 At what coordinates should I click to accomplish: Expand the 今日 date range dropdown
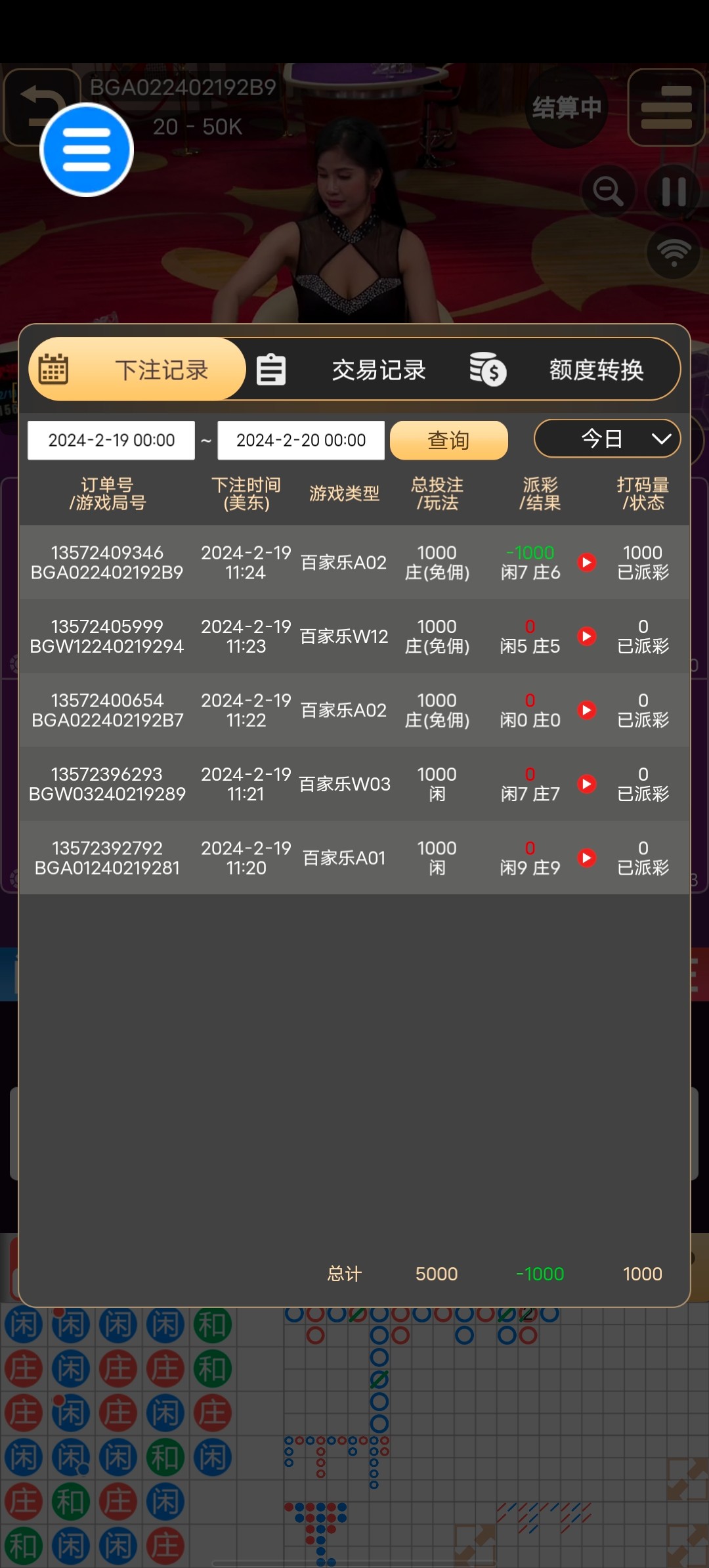(607, 439)
